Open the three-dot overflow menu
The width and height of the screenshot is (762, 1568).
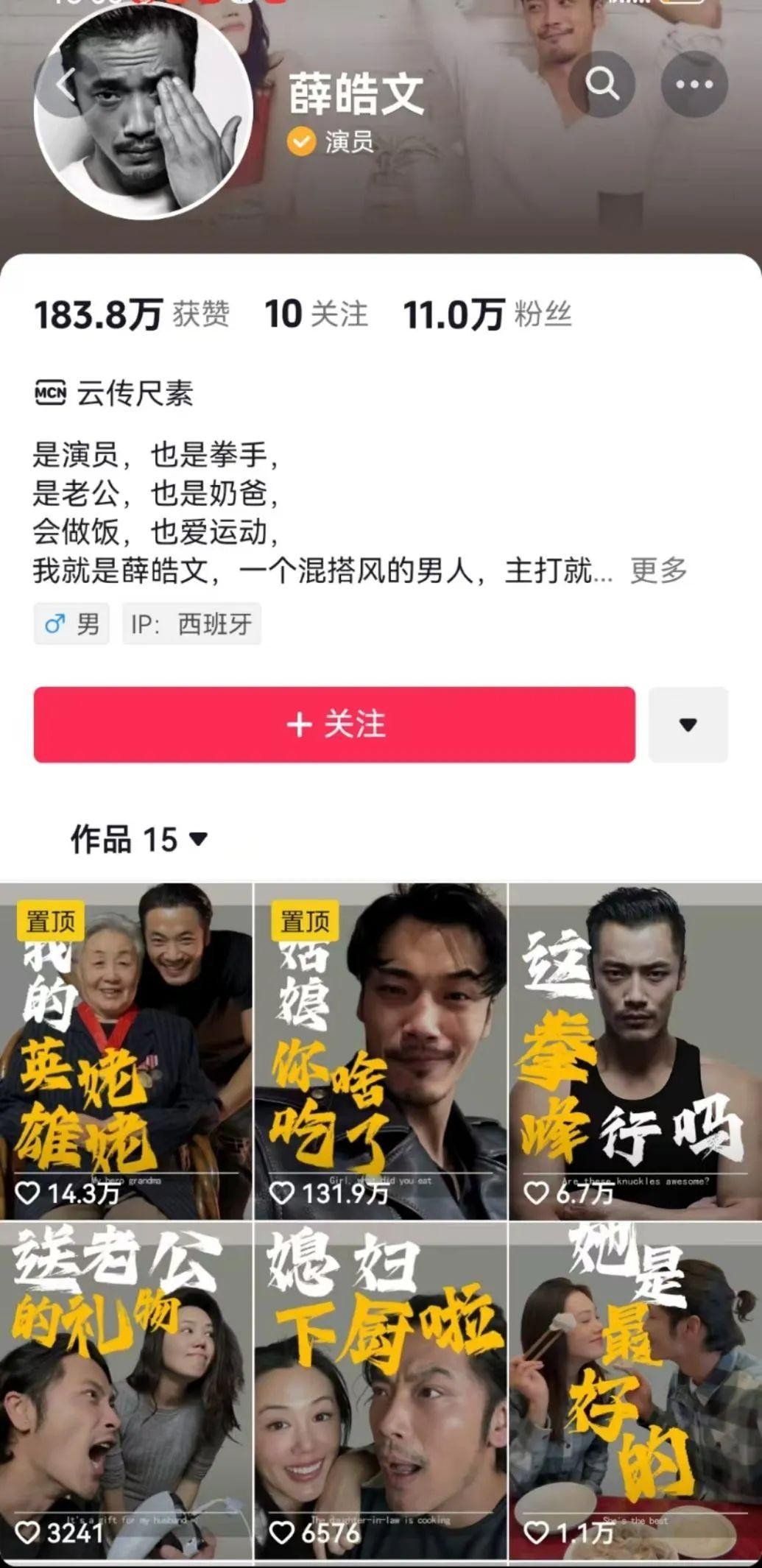(694, 84)
